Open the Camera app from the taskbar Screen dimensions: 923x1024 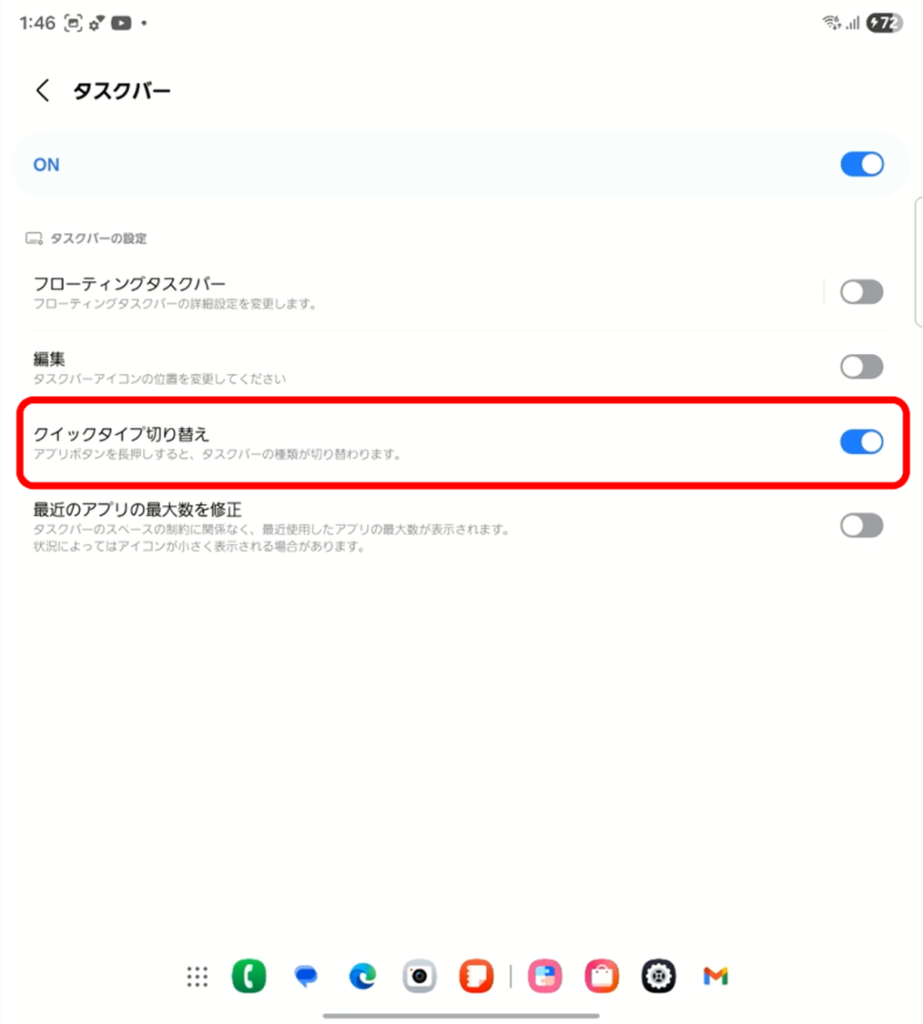point(420,976)
